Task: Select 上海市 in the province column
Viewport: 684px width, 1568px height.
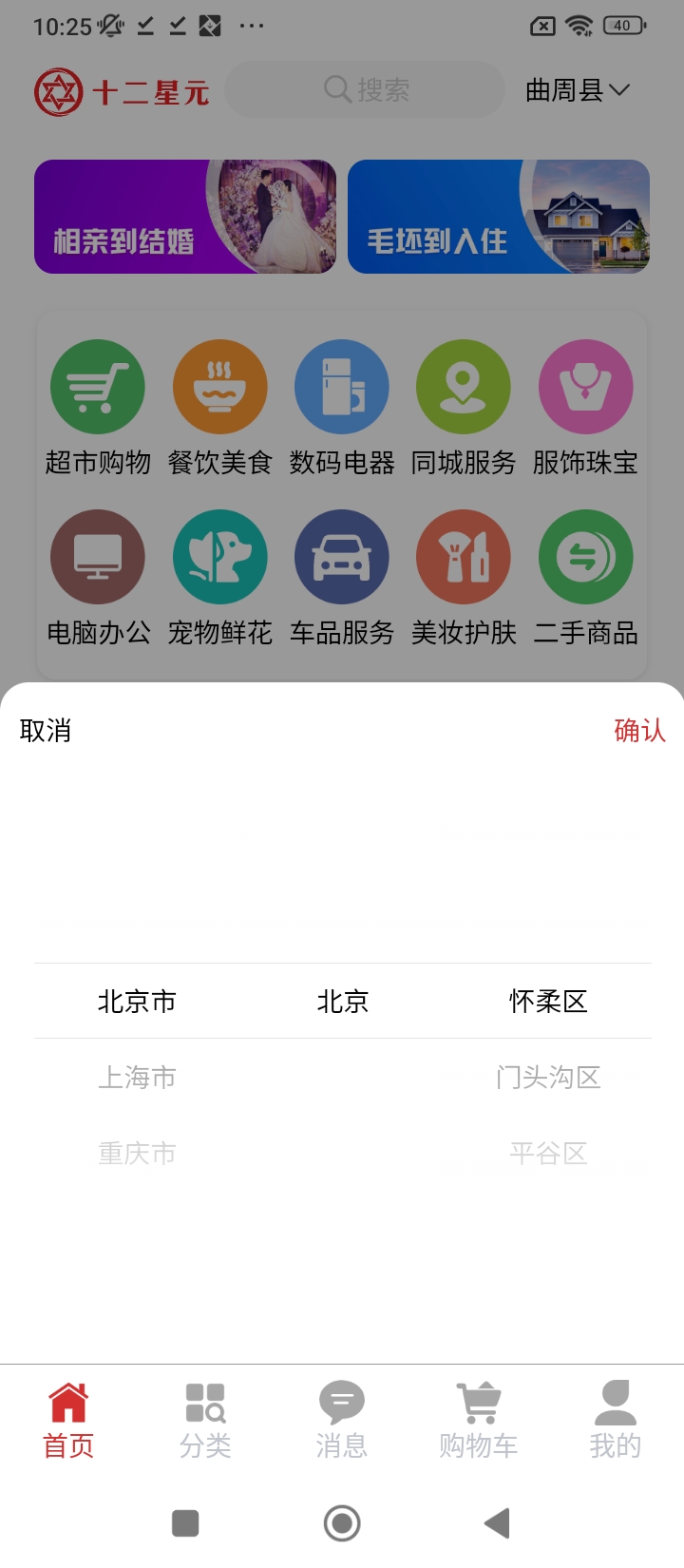Action: (x=137, y=1077)
